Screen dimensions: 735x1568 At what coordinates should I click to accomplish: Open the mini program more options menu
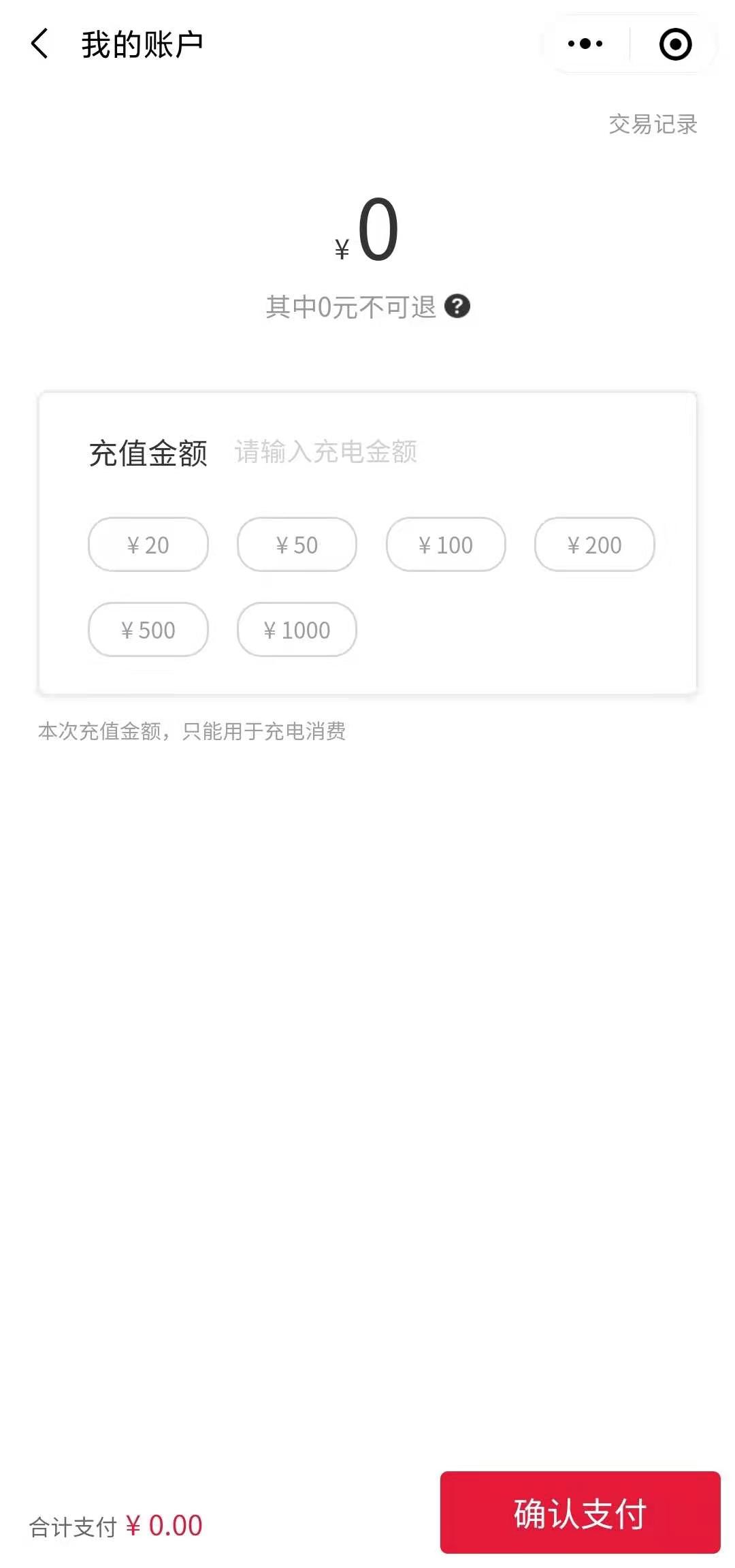pos(585,44)
